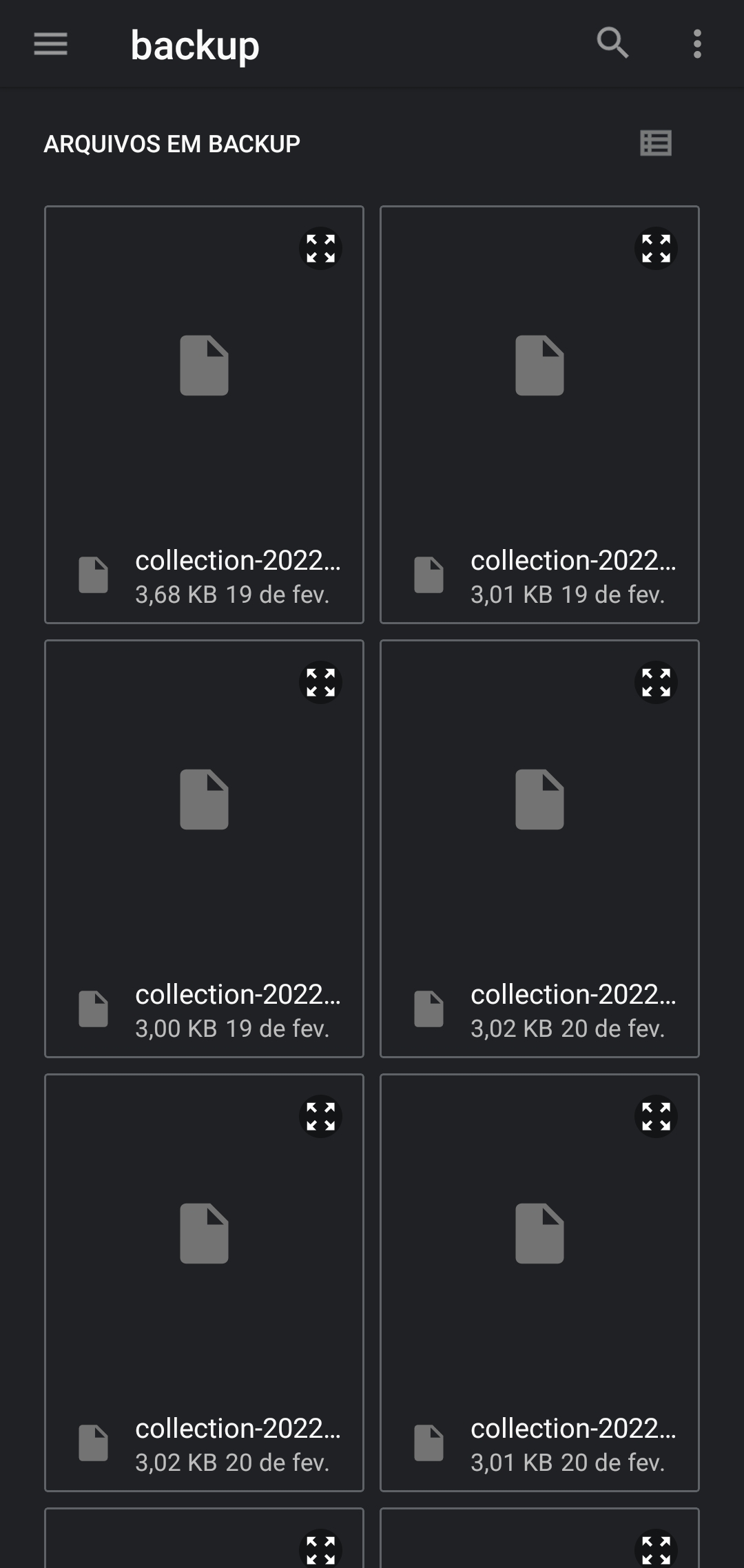Select the ARQUIVOS EM BACKUP section header

coord(172,144)
